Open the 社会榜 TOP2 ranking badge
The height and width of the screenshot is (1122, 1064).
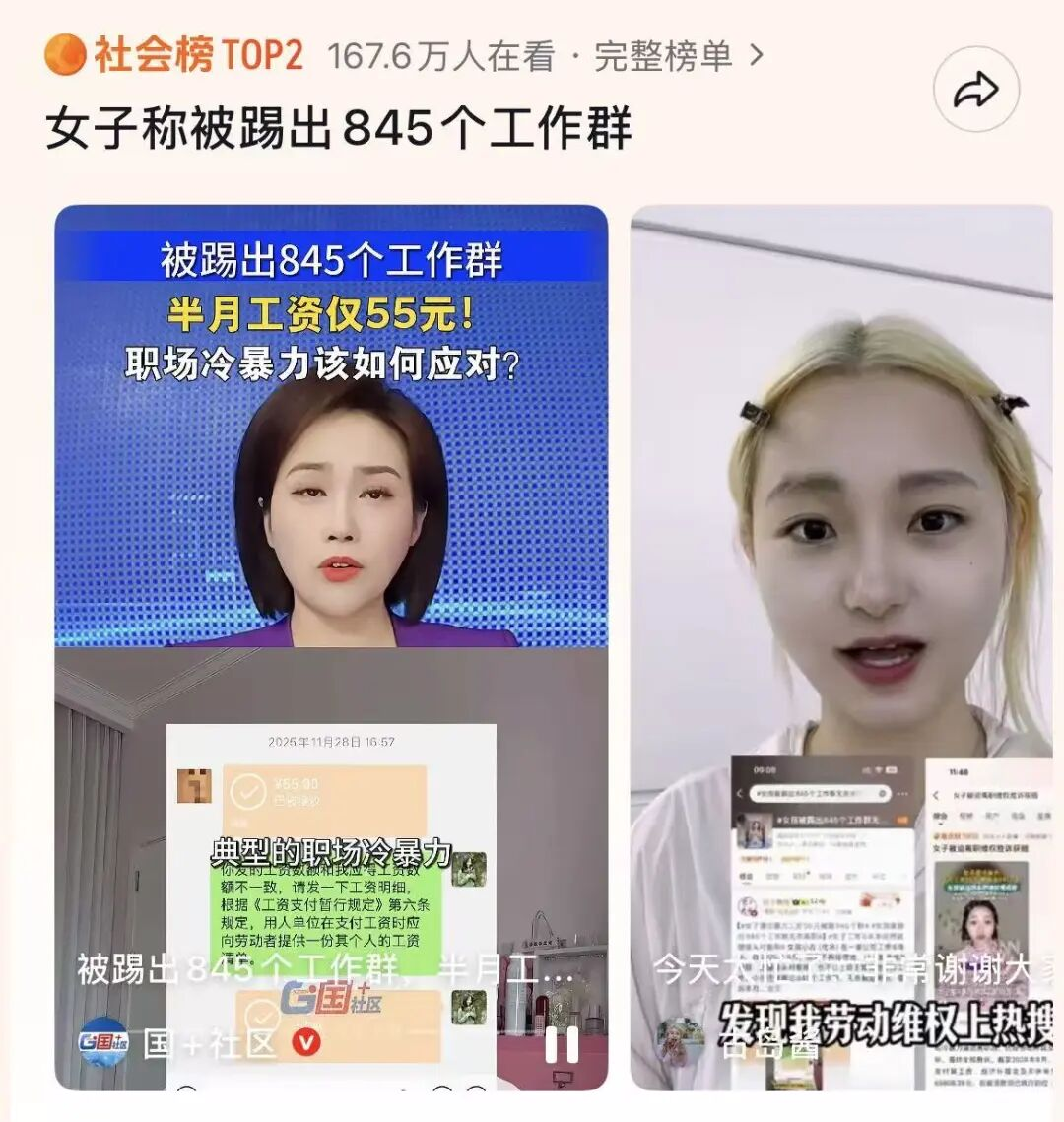tap(173, 55)
